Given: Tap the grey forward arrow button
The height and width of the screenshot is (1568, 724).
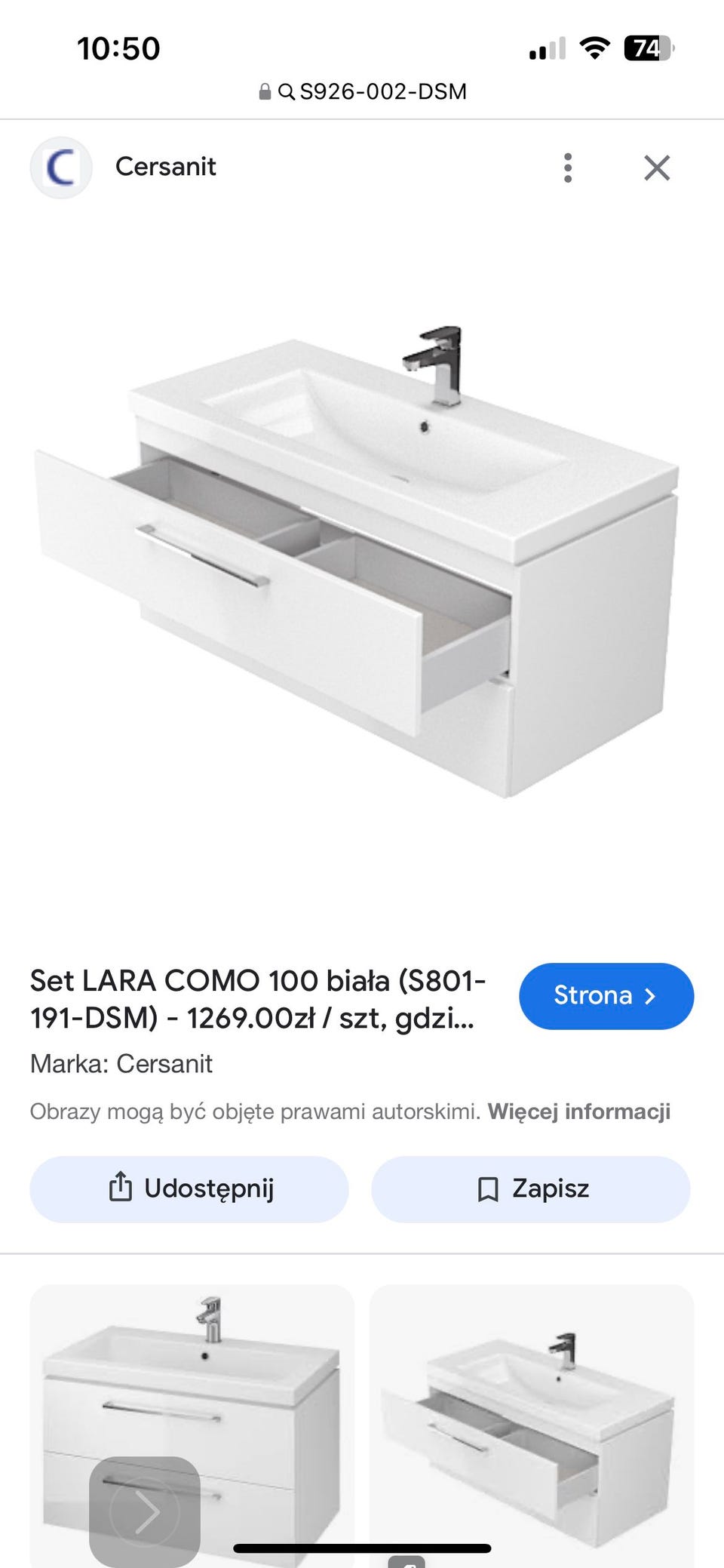Looking at the screenshot, I should [x=145, y=1511].
